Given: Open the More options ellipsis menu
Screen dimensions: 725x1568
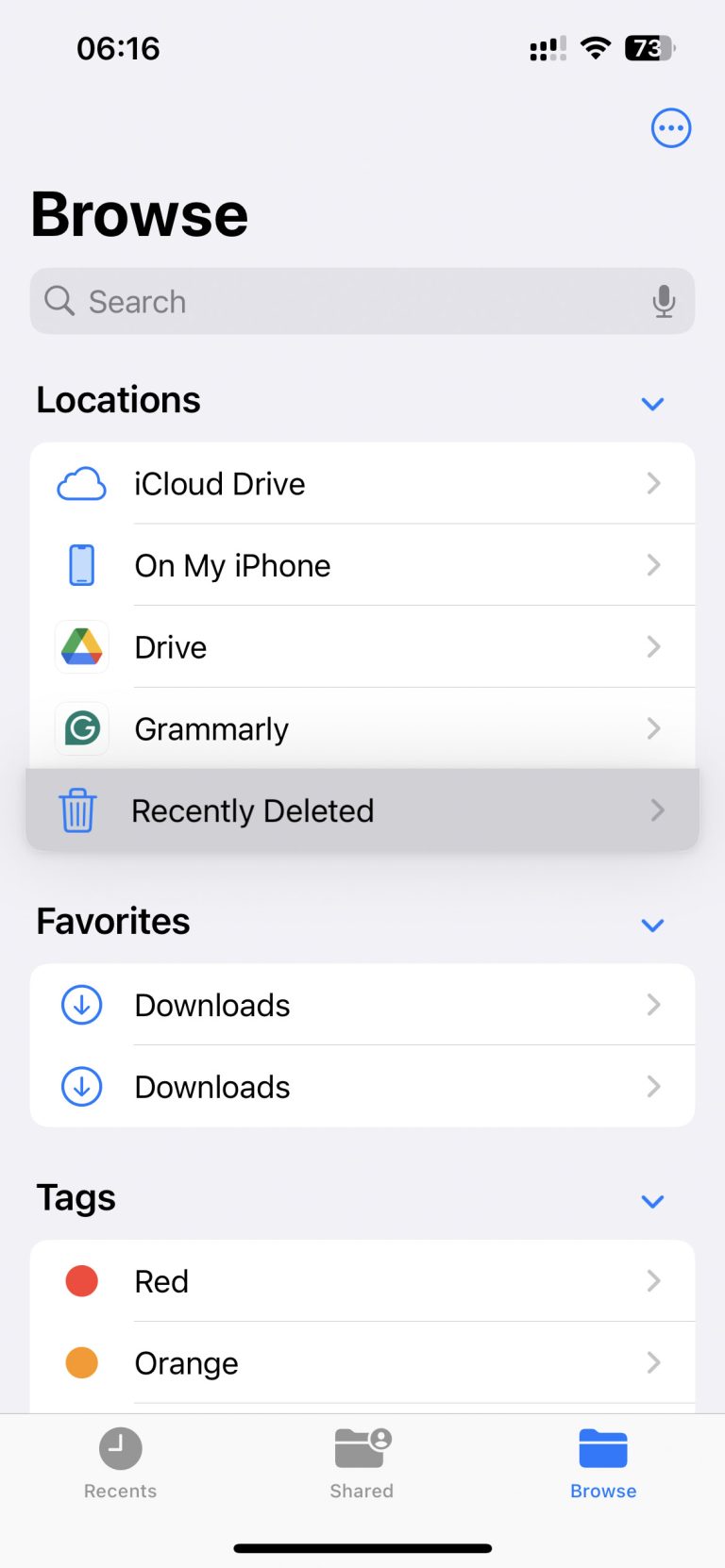Looking at the screenshot, I should [670, 128].
